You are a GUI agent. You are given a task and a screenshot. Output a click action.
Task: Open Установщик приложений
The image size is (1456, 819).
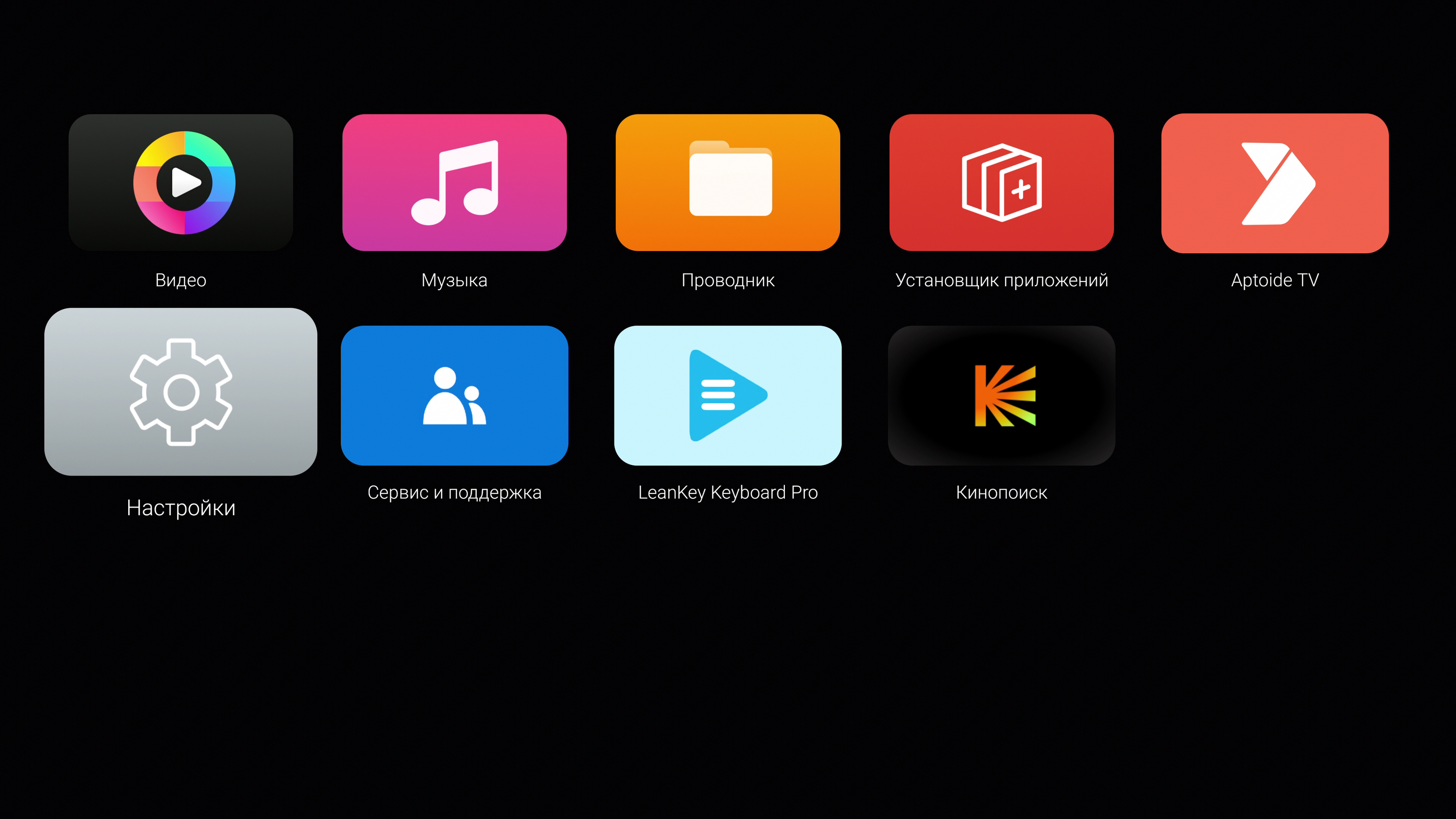(x=1002, y=182)
